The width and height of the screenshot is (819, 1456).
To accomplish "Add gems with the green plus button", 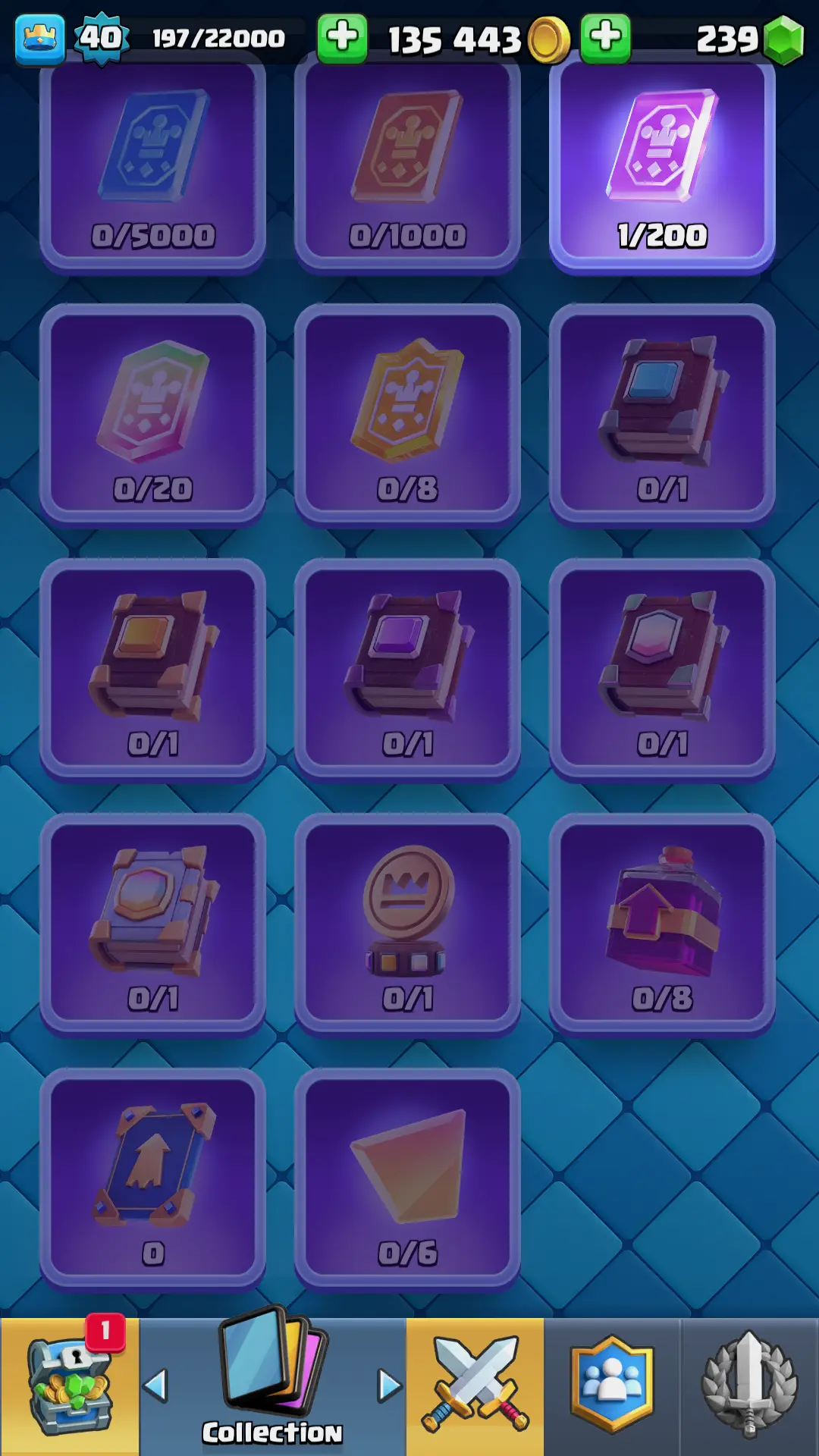I will tap(605, 38).
